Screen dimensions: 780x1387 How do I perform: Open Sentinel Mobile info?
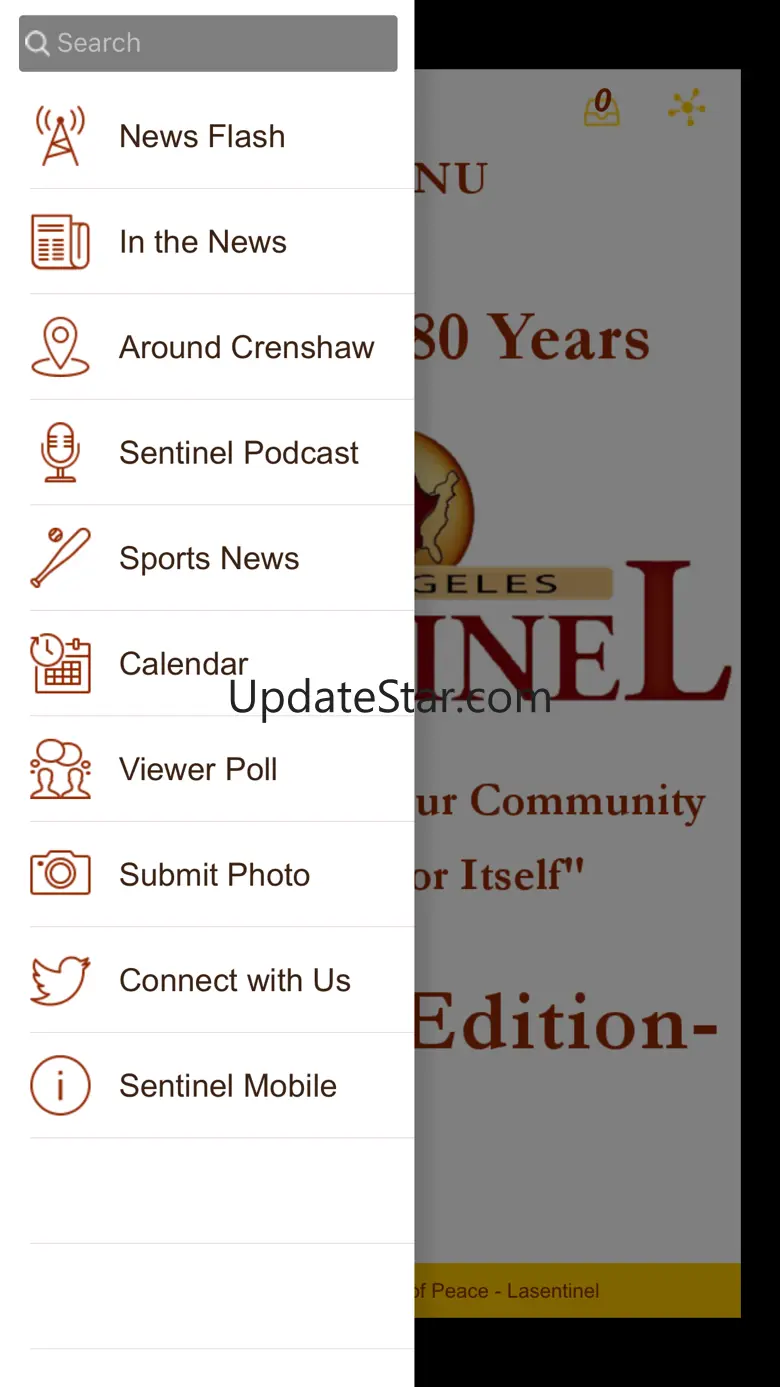coord(207,1086)
